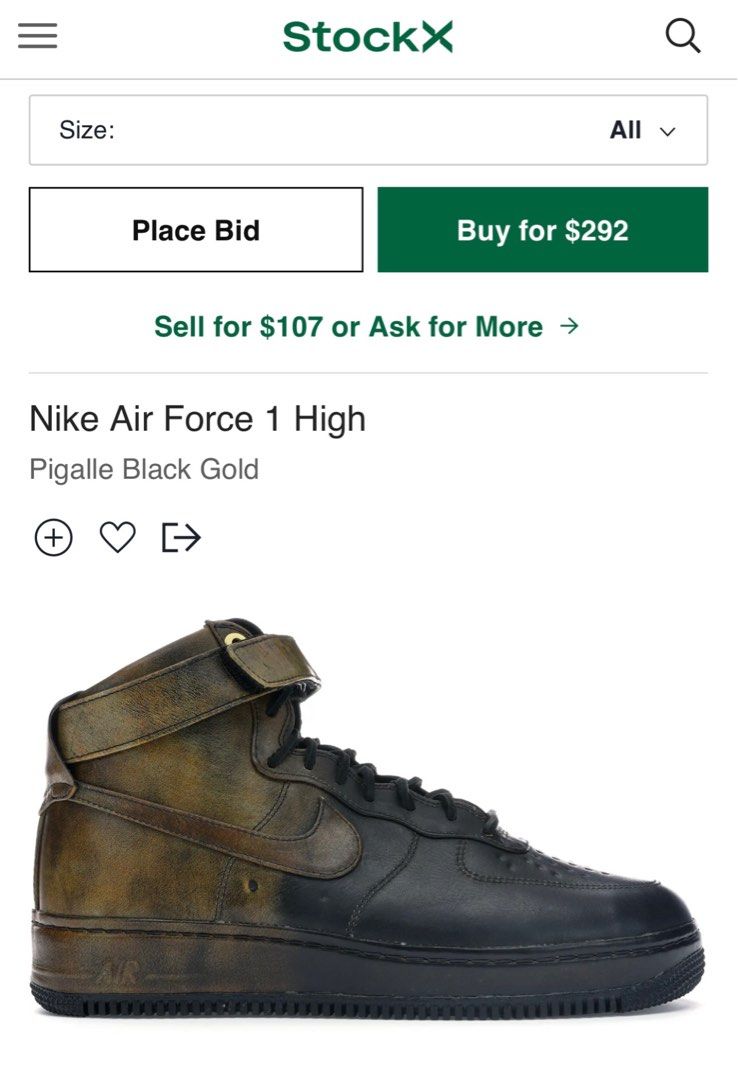The width and height of the screenshot is (738, 1080).
Task: Click the Place Bid button
Action: pyautogui.click(x=196, y=230)
